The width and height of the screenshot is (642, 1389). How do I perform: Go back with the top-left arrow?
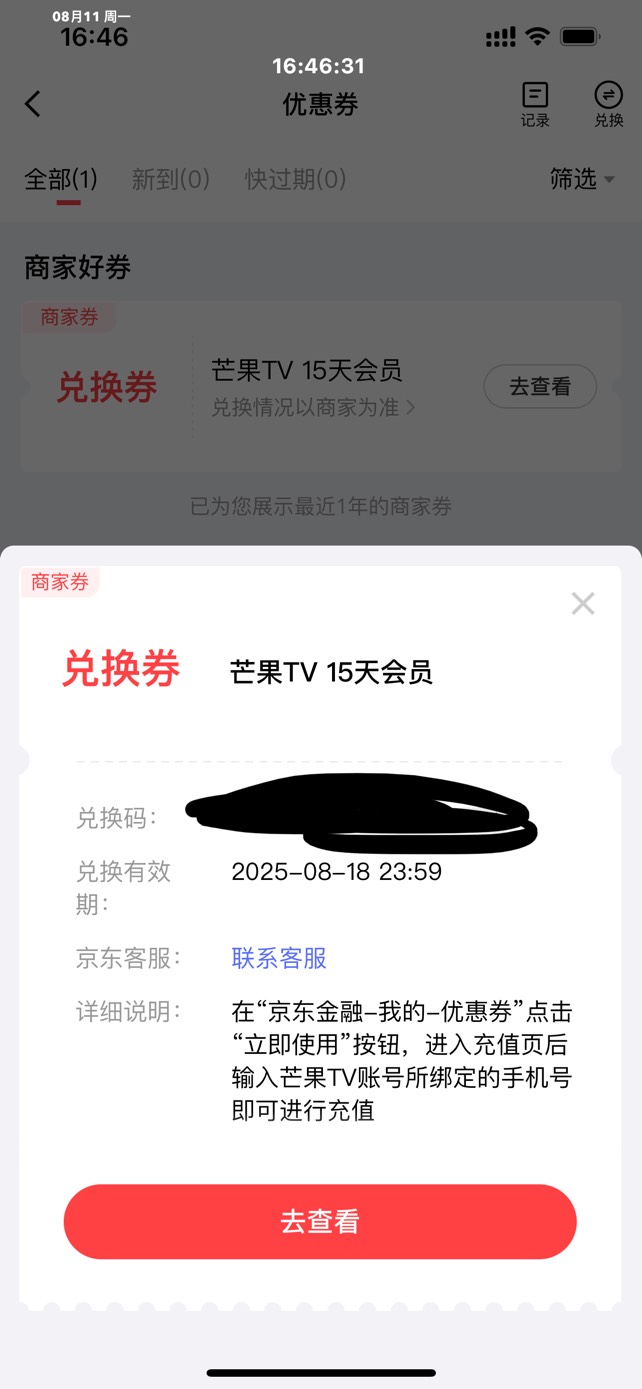click(x=33, y=104)
